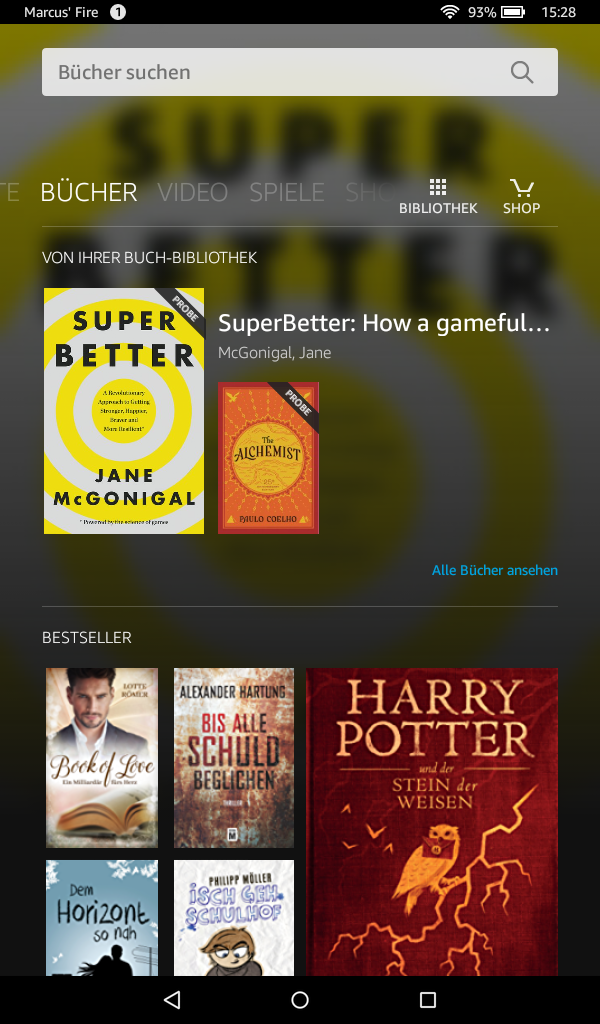Select the BÜCHER tab

89,192
